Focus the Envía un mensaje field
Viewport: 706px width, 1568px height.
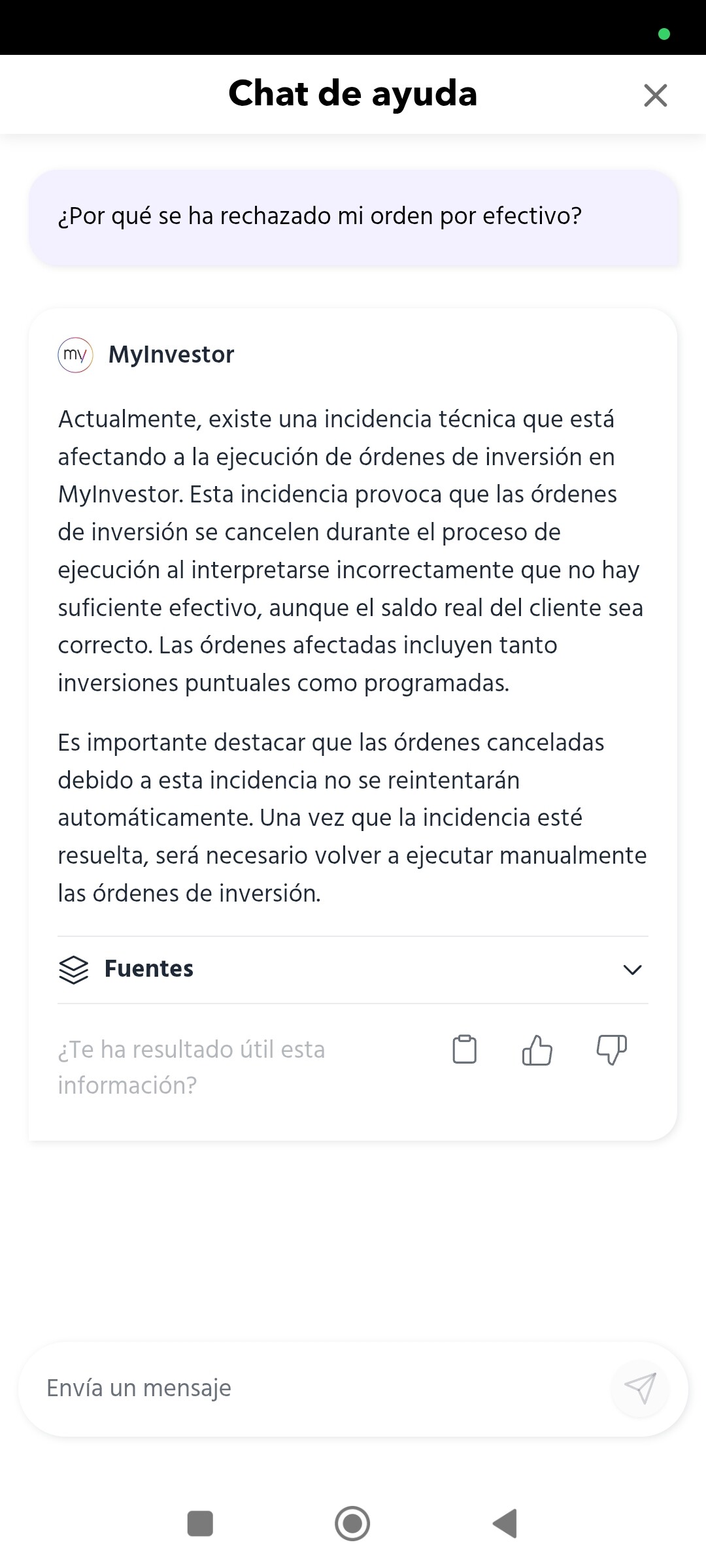click(314, 1388)
